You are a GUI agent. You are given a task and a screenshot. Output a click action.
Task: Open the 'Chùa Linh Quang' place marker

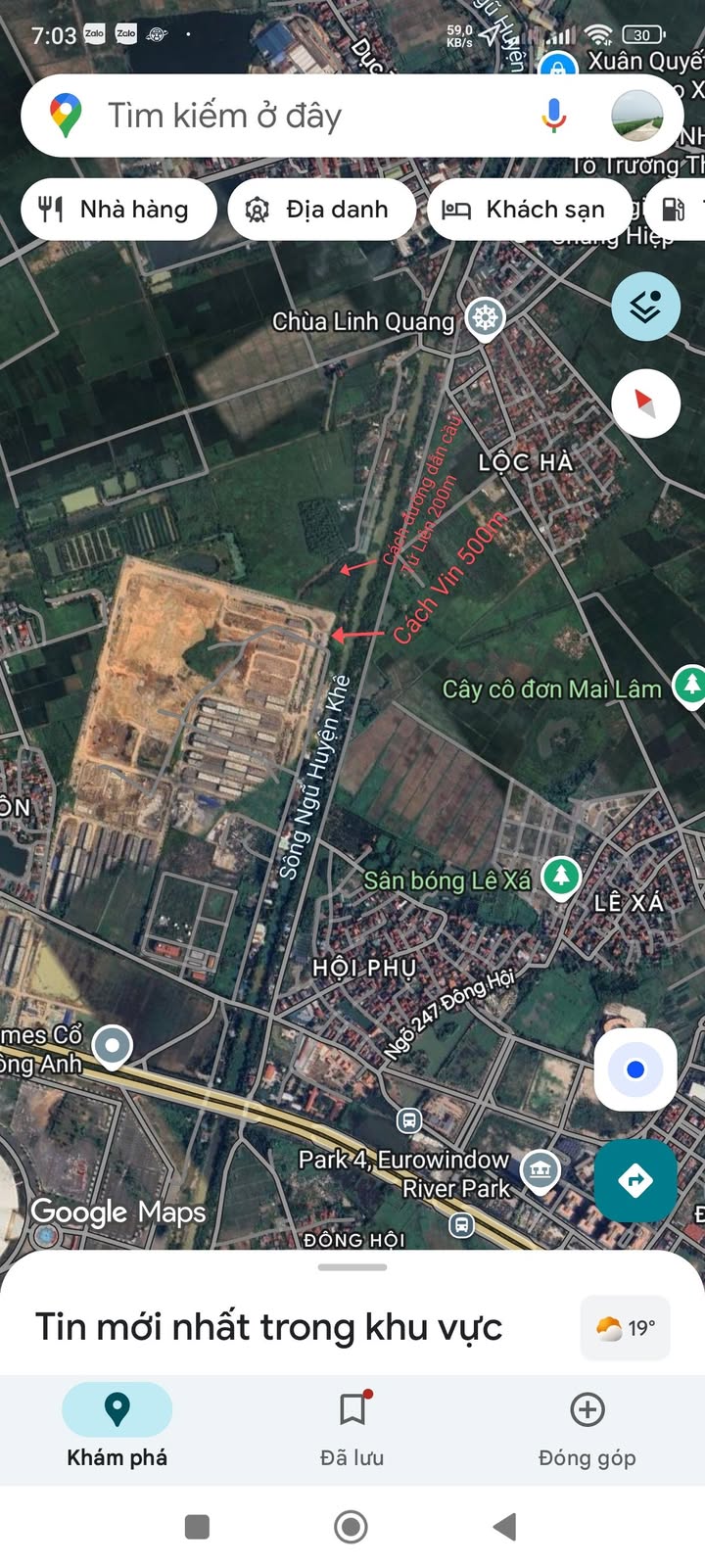(x=485, y=317)
